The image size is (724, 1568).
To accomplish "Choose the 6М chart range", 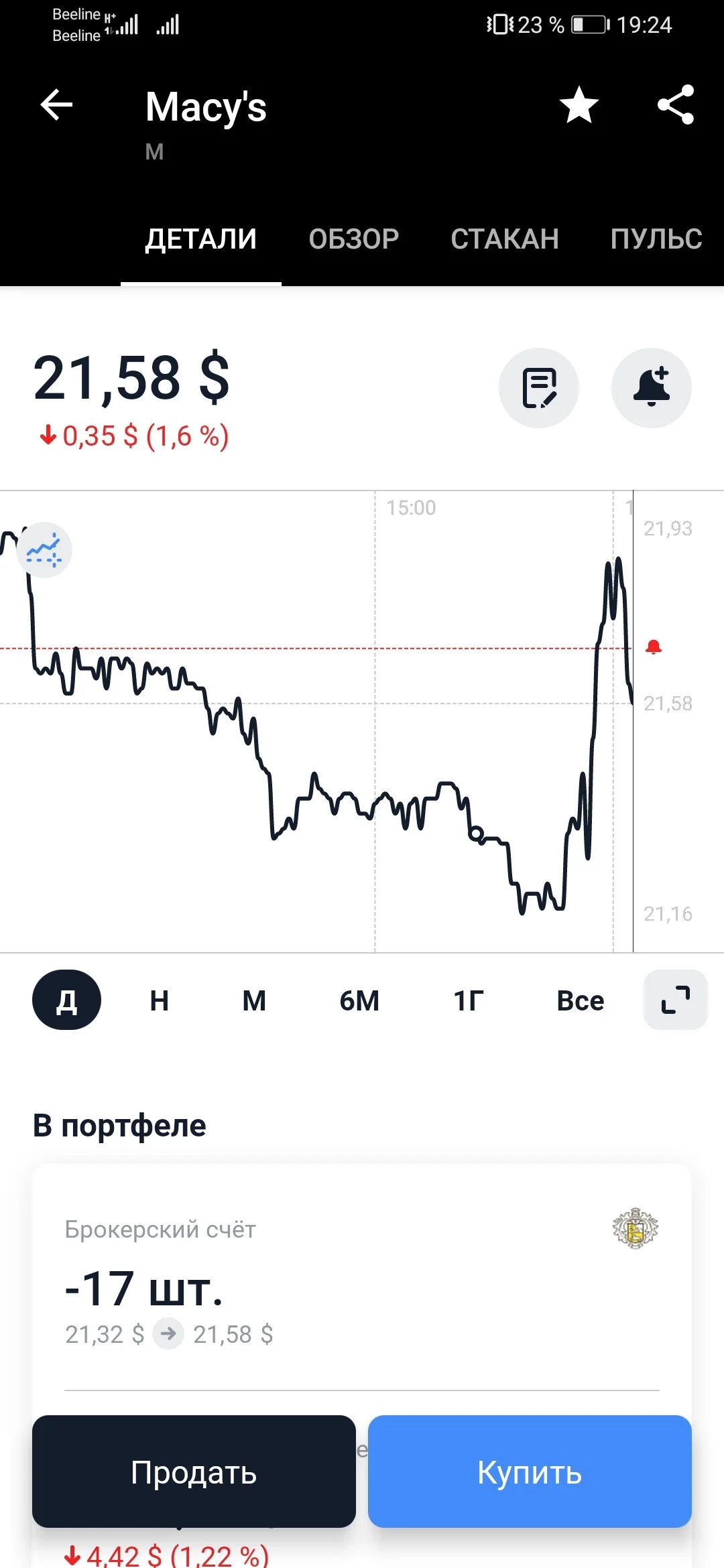I will point(359,1000).
